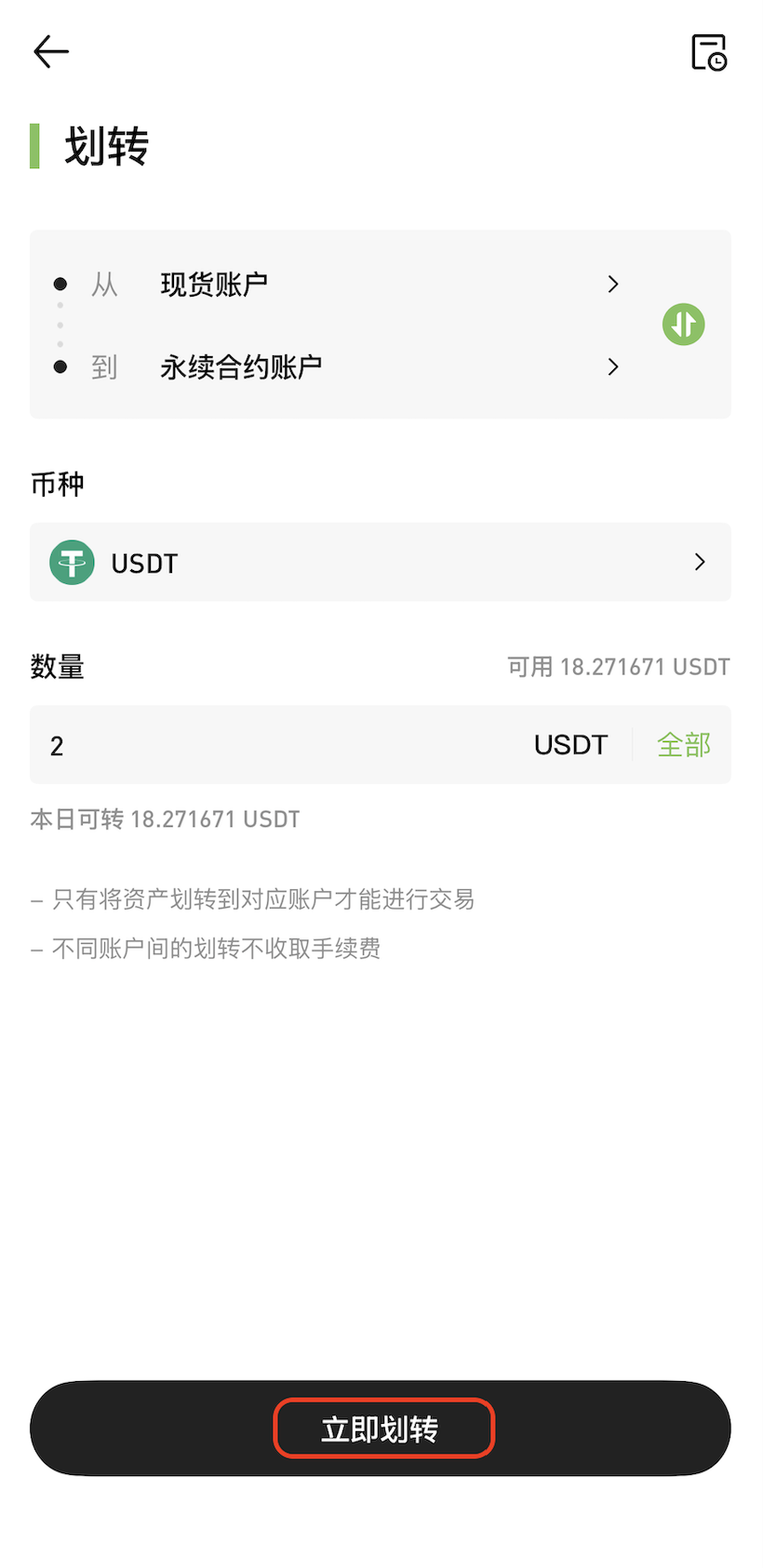Image resolution: width=763 pixels, height=1568 pixels.
Task: Tap 全部 to transfer all
Action: tap(683, 745)
